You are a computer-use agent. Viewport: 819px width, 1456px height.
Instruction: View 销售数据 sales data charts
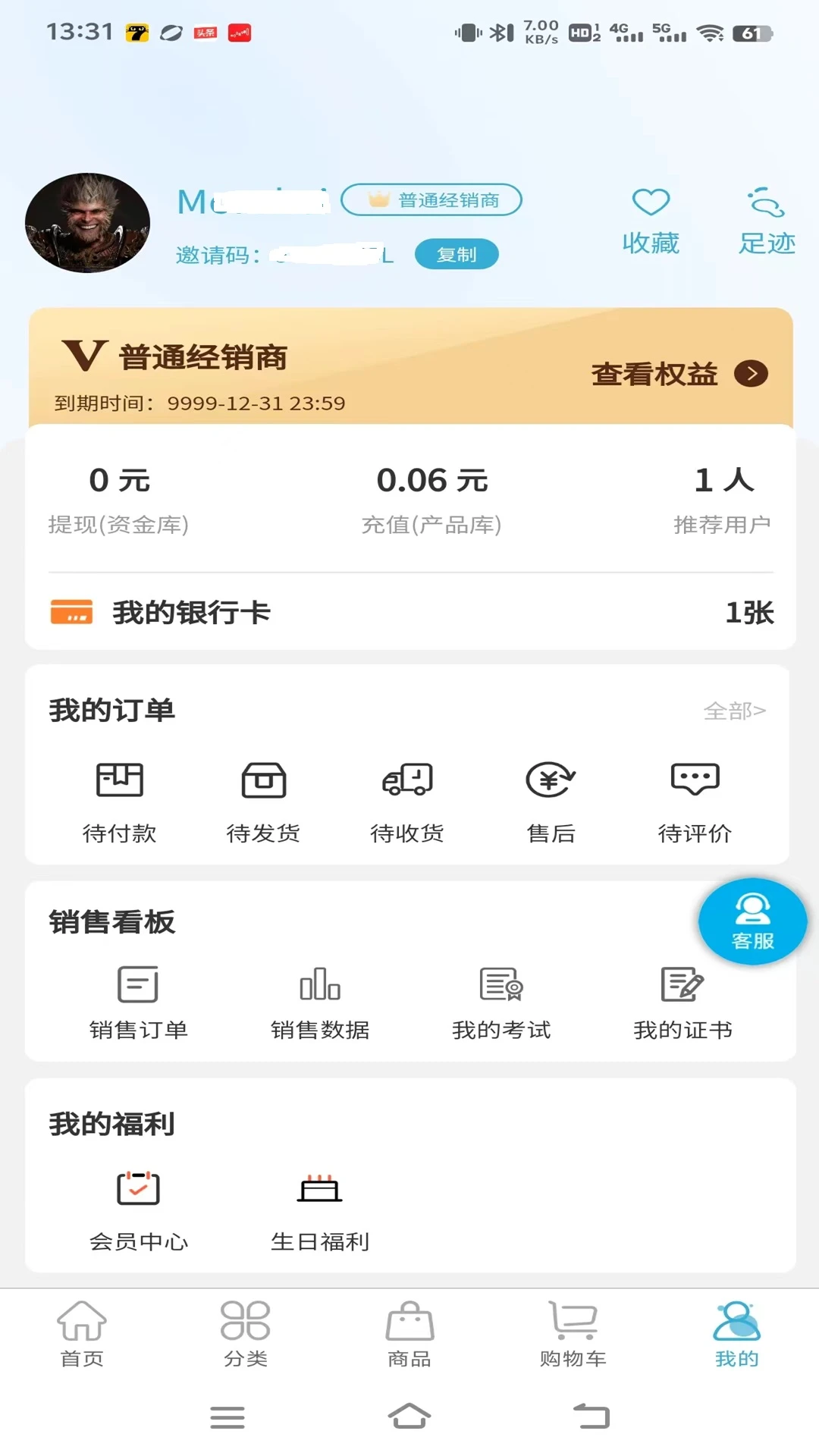[319, 999]
